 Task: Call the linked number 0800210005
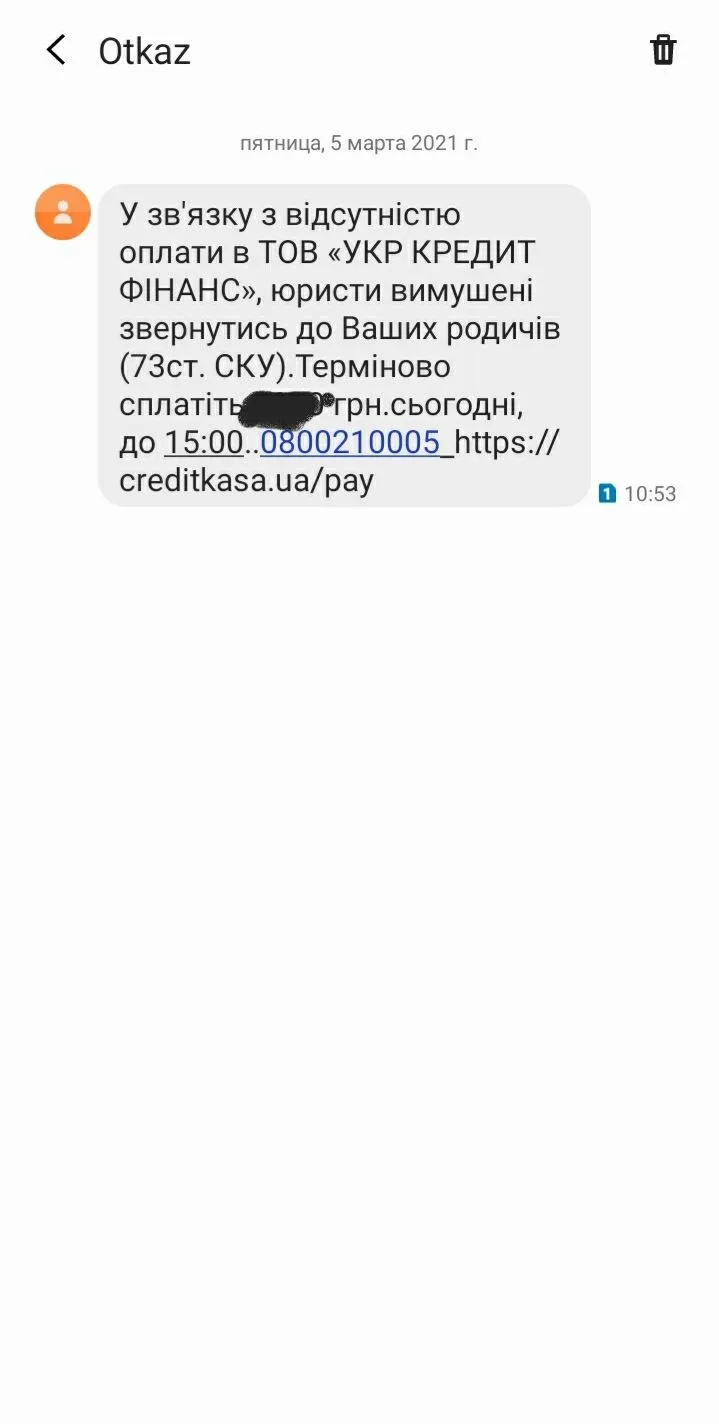[x=349, y=443]
